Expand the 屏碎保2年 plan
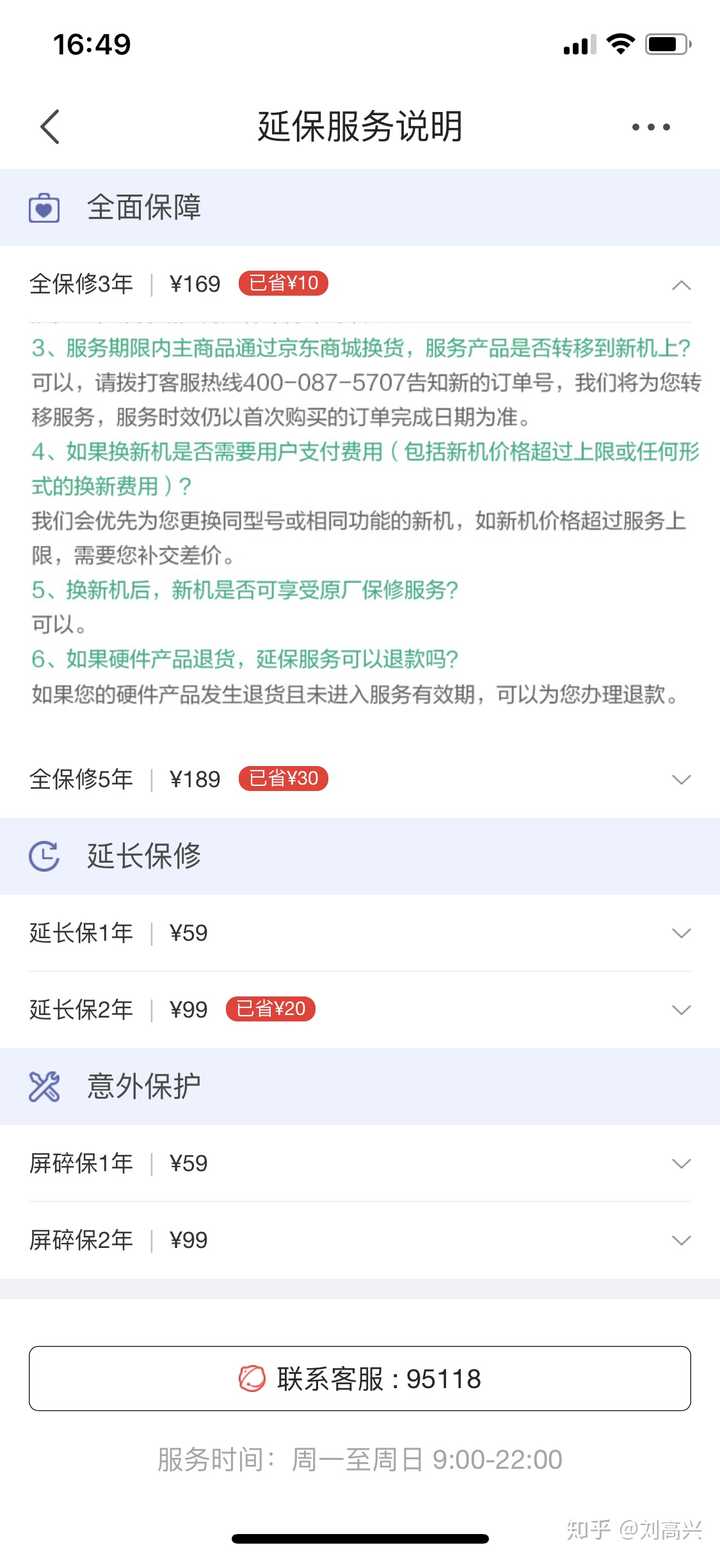 pyautogui.click(x=681, y=1241)
